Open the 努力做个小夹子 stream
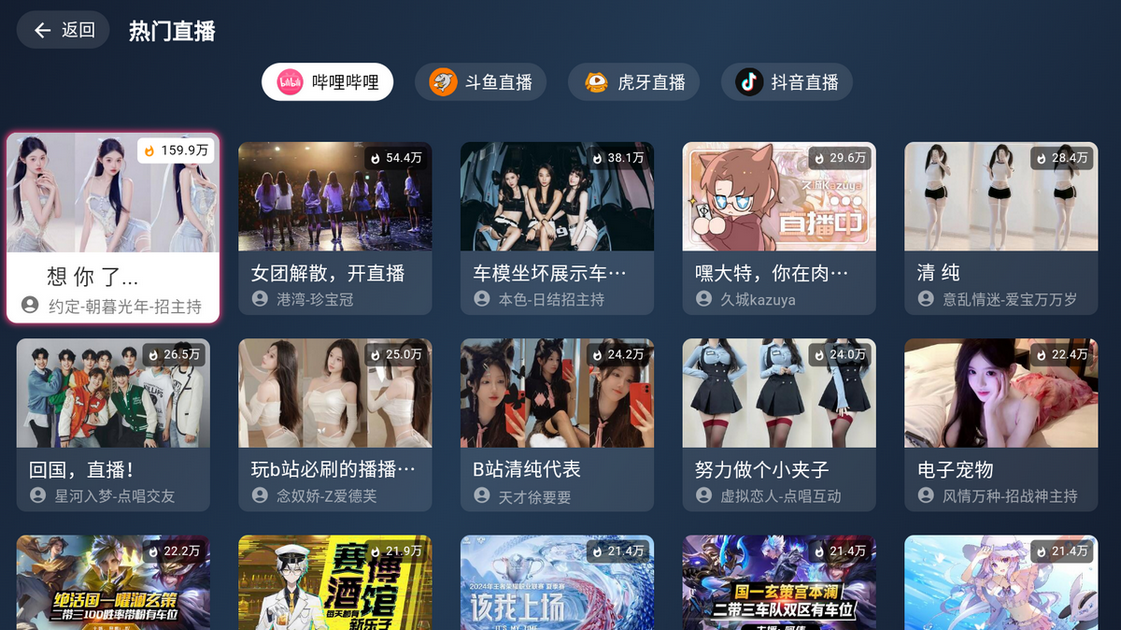The image size is (1121, 630). 779,424
